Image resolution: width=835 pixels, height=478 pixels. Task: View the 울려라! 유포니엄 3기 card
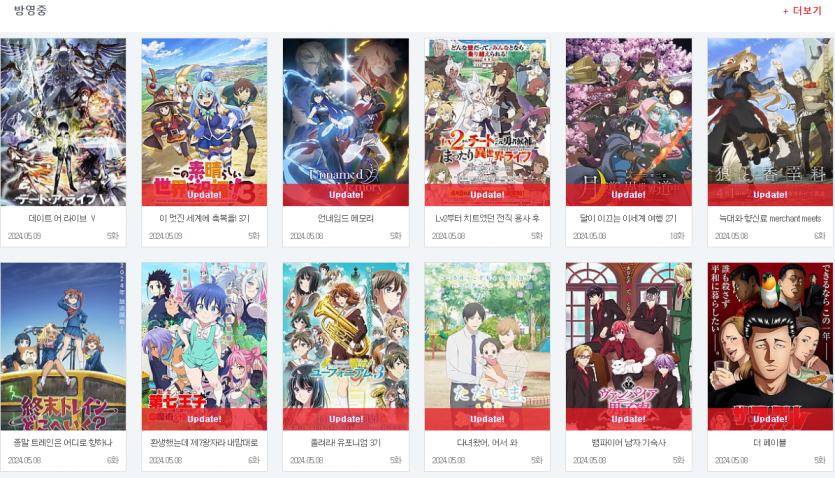point(346,346)
